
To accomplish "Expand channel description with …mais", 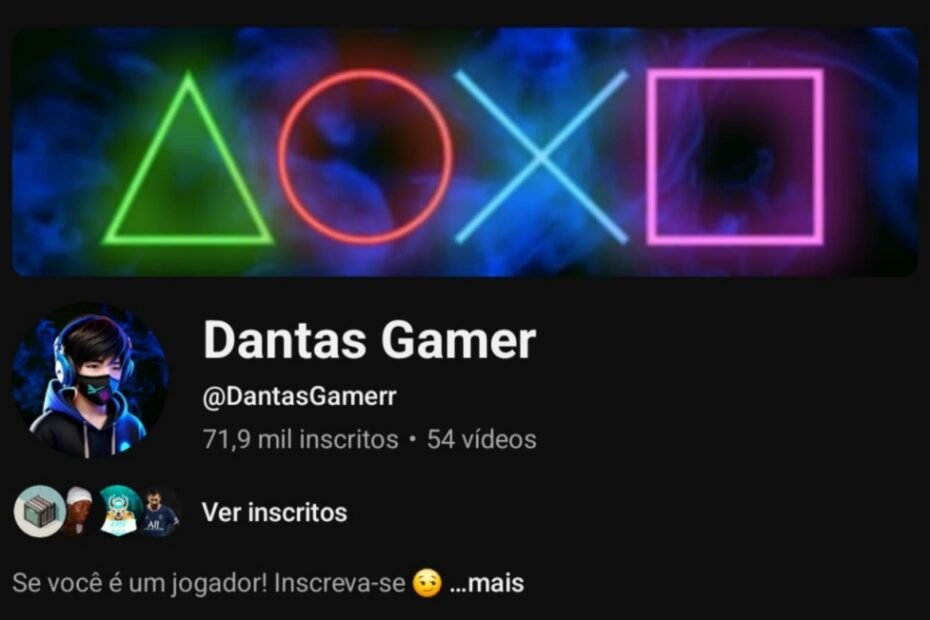I will (x=485, y=583).
